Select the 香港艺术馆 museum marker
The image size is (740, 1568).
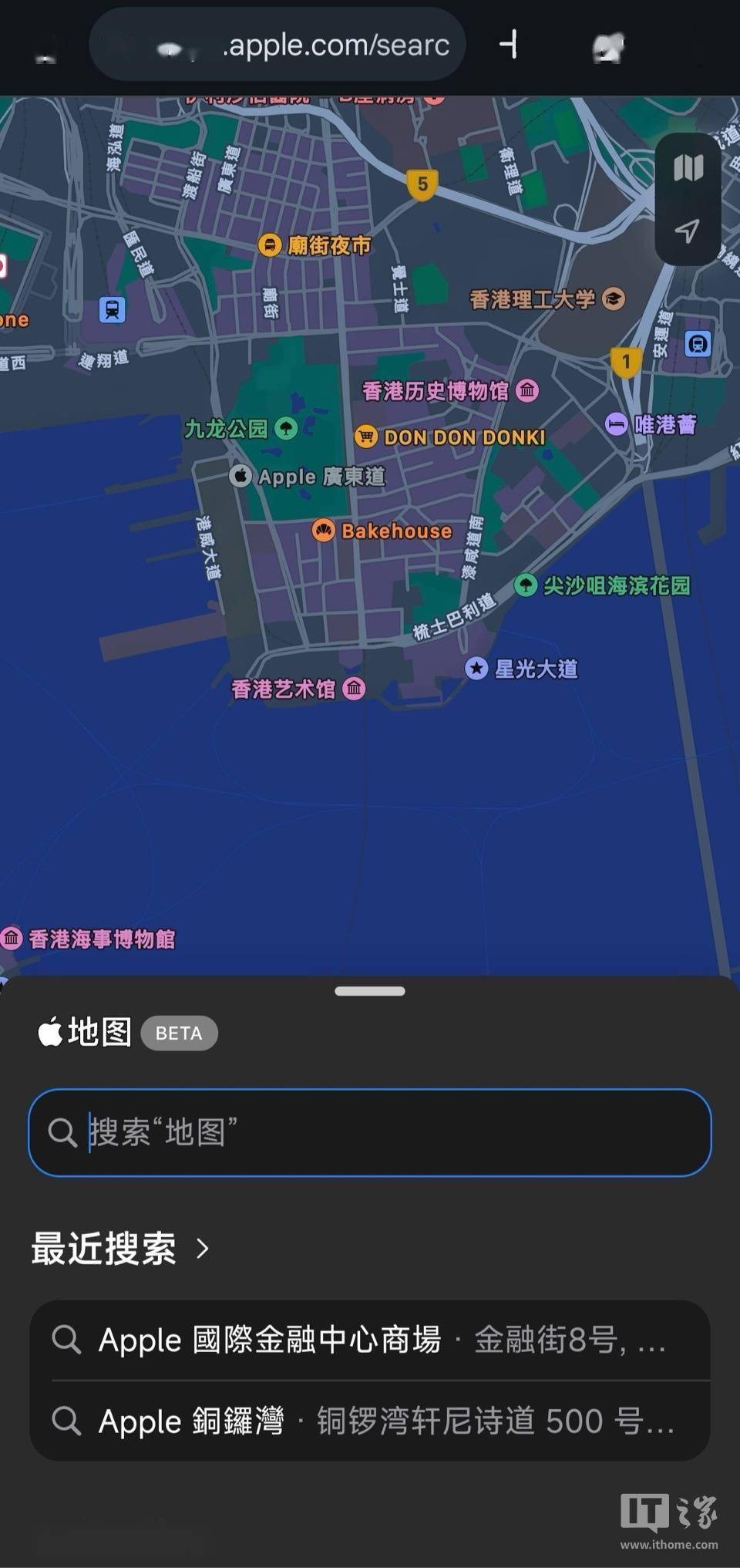coord(354,688)
